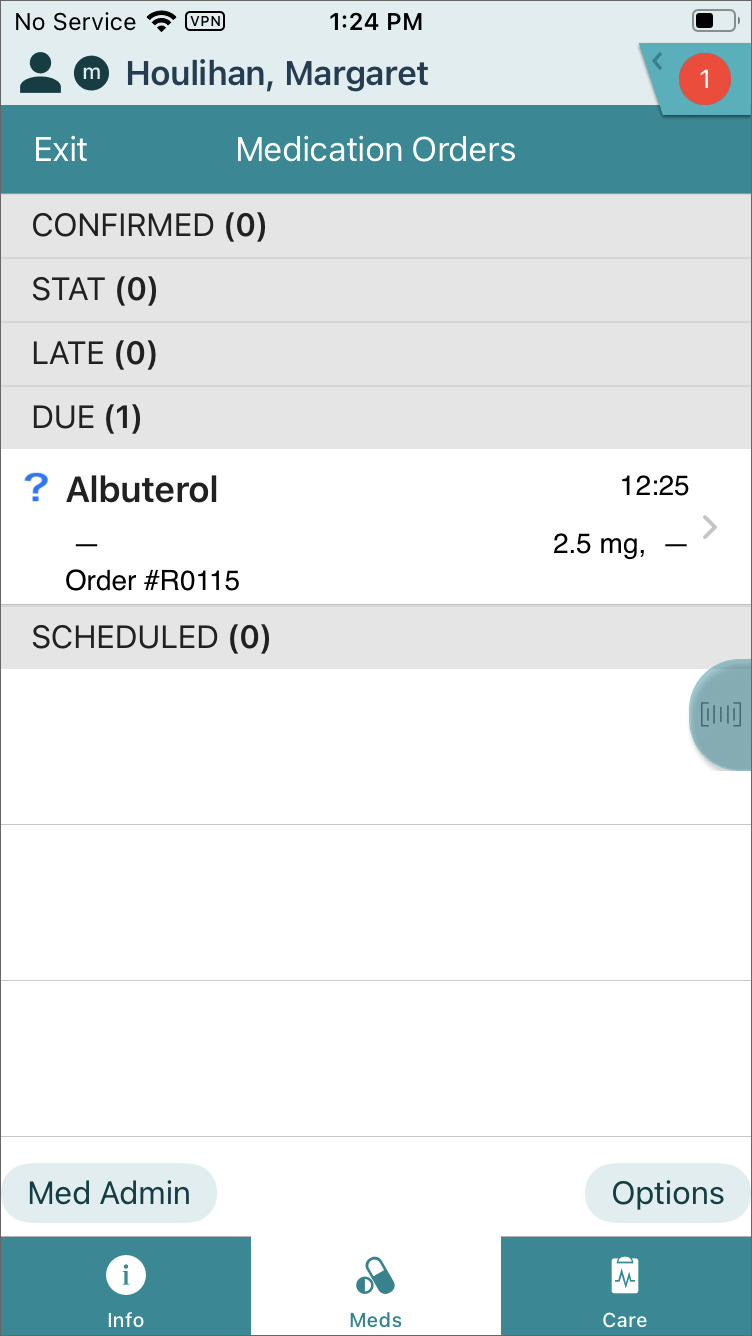Open Albuterol details via the right chevron
The width and height of the screenshot is (752, 1336).
pos(709,527)
